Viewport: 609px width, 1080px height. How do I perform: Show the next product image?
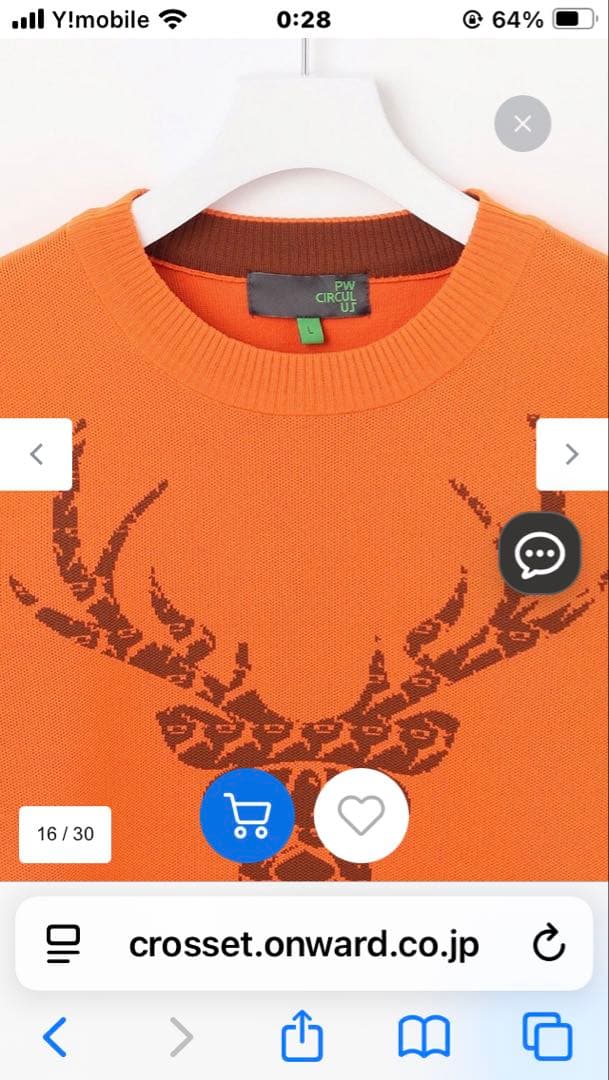[x=572, y=454]
